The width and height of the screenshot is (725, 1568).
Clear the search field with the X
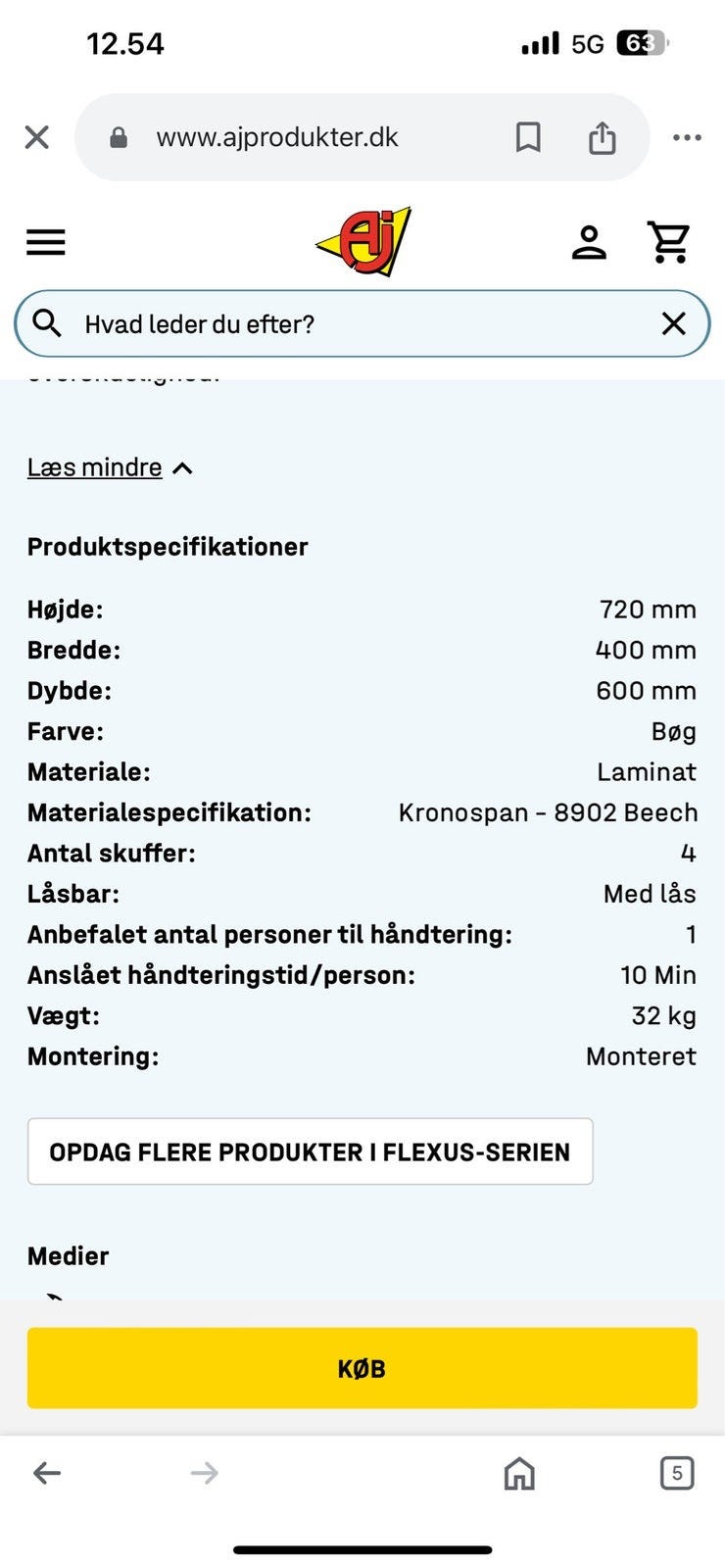(674, 323)
